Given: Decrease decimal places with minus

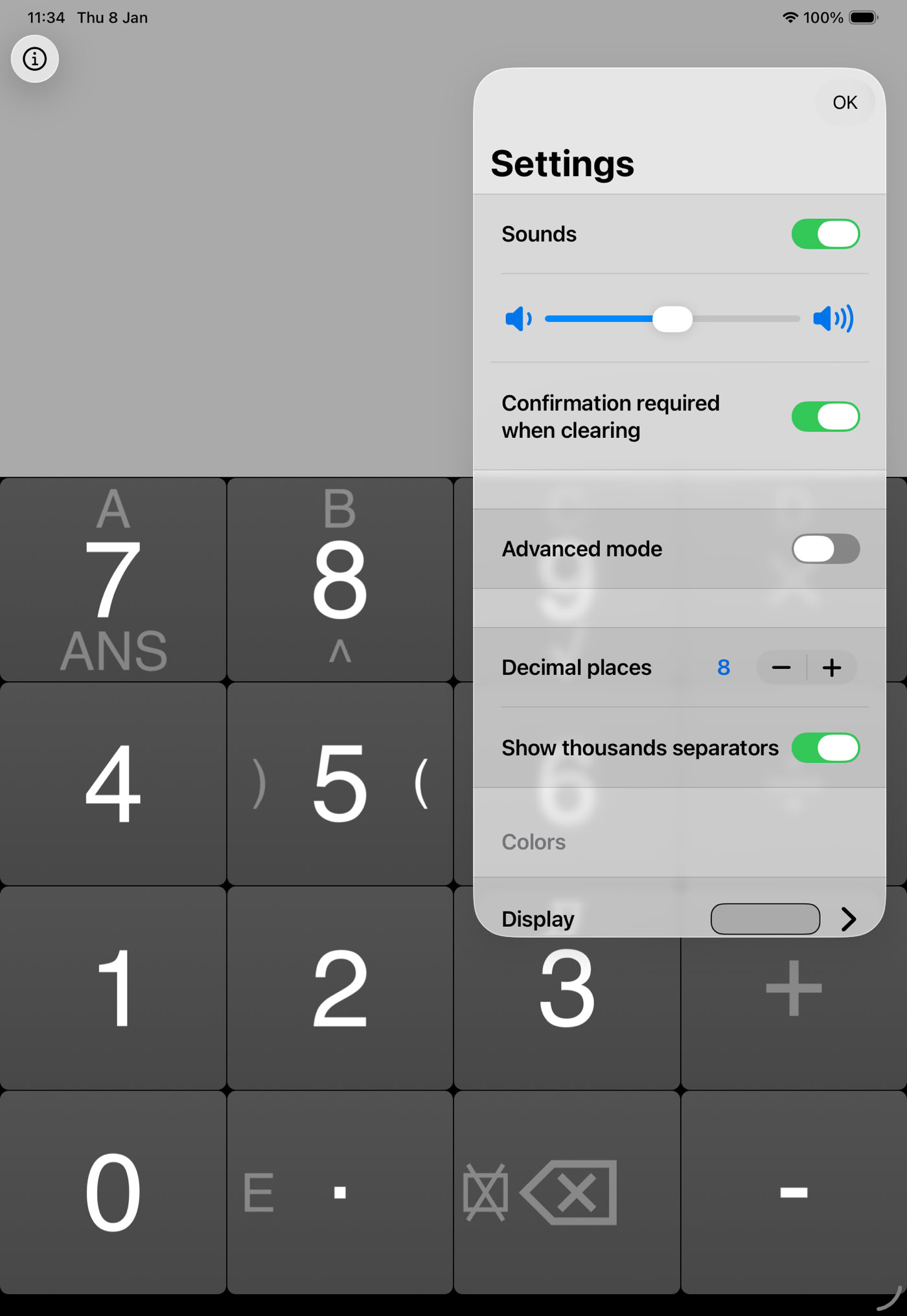Looking at the screenshot, I should click(781, 667).
